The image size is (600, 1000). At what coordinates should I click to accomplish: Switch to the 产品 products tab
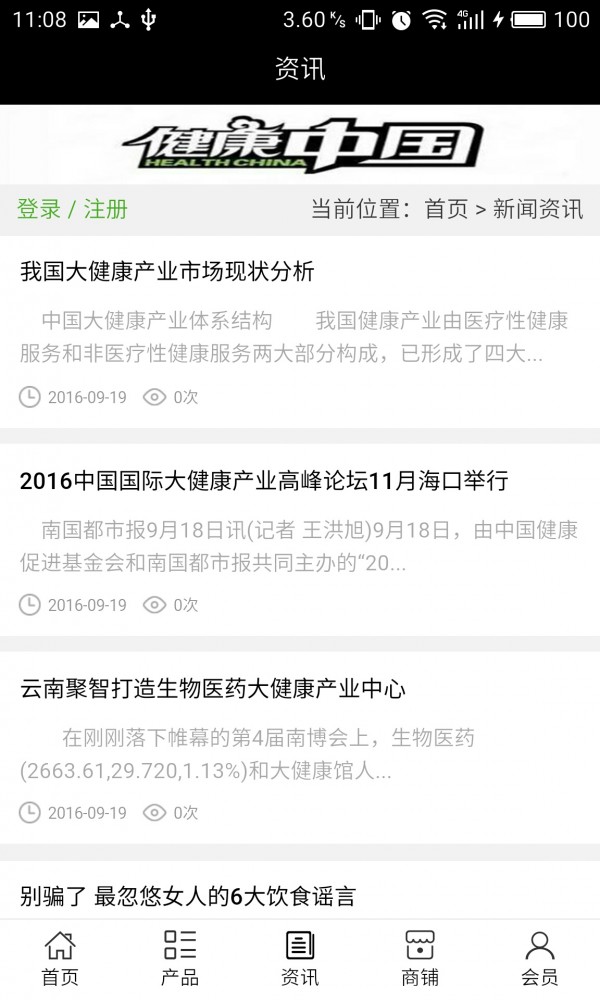180,959
